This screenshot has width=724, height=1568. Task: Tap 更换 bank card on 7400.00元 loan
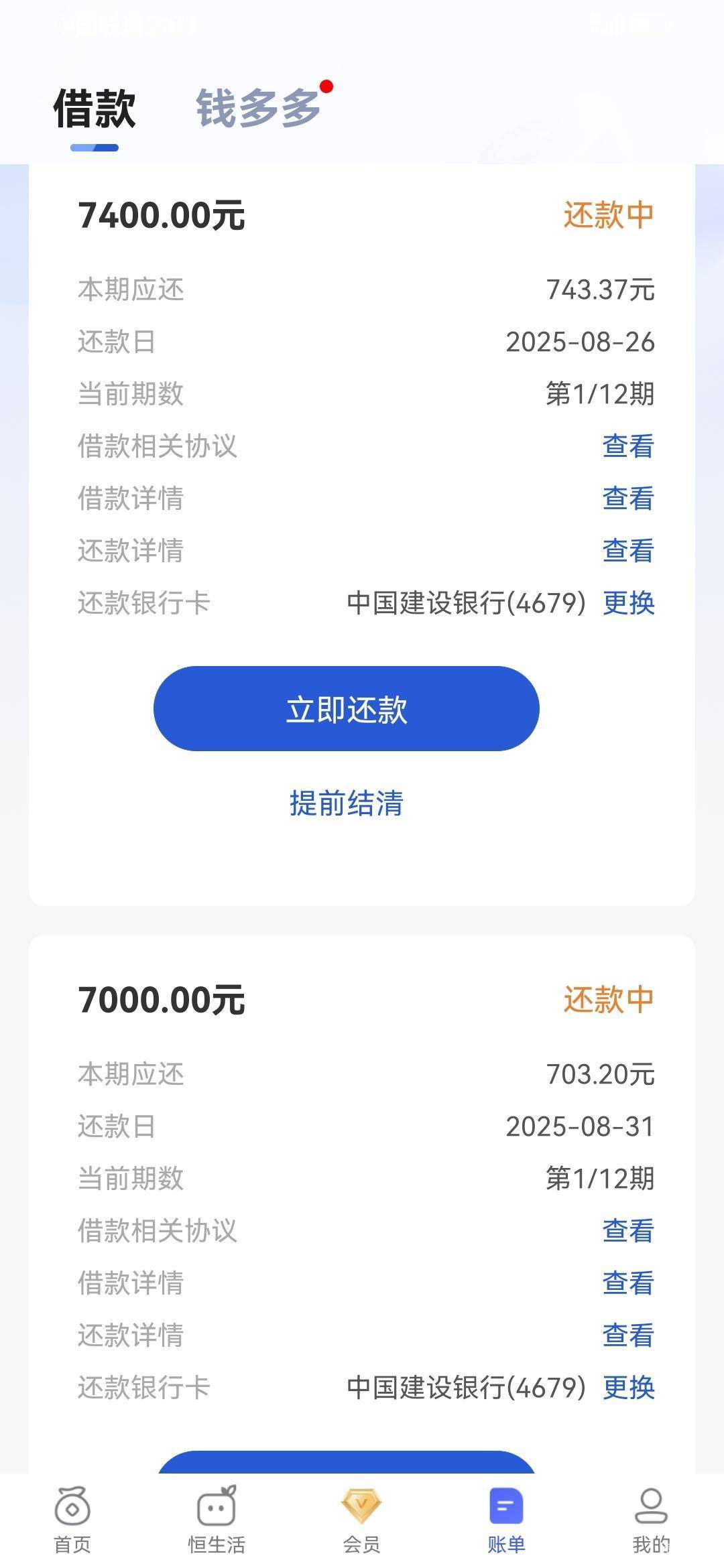pyautogui.click(x=629, y=603)
